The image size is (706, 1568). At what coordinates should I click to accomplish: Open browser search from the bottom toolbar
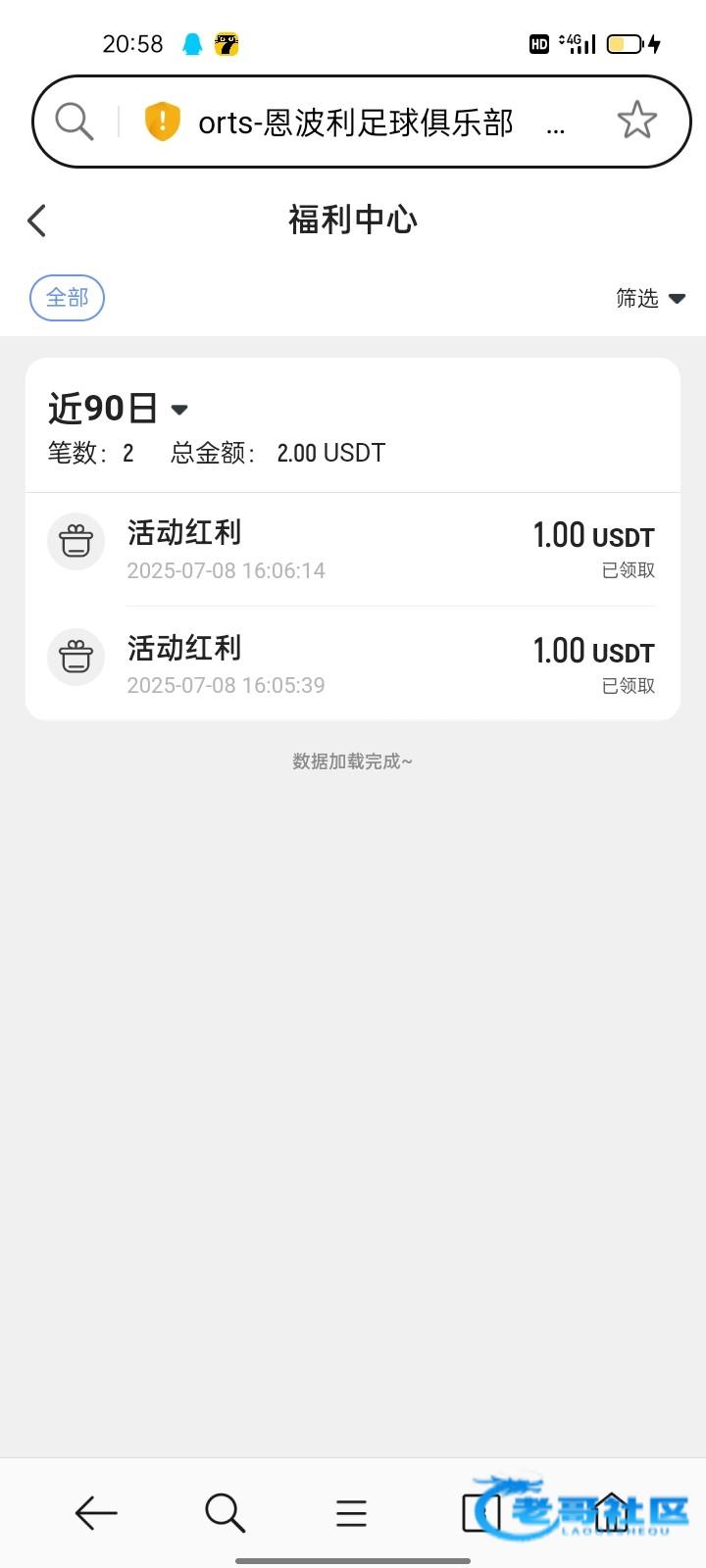tap(225, 1513)
